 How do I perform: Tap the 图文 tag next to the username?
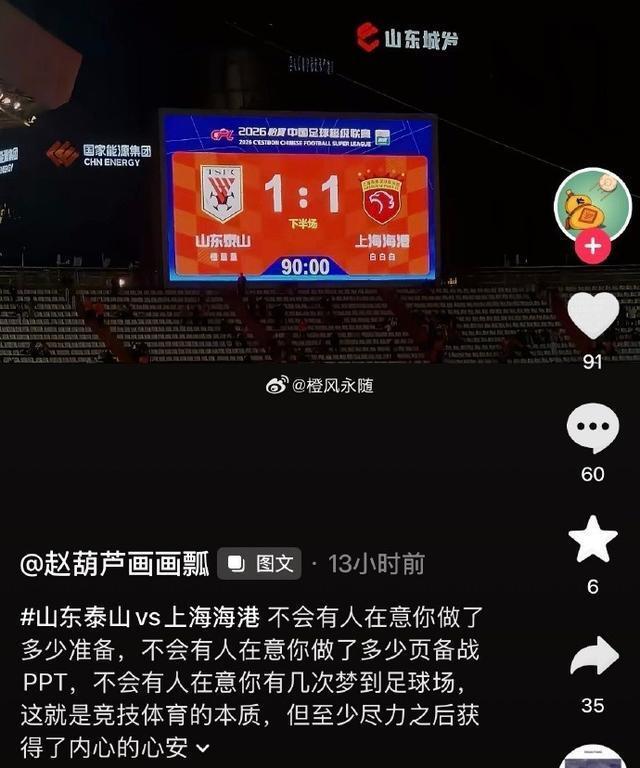(x=259, y=564)
